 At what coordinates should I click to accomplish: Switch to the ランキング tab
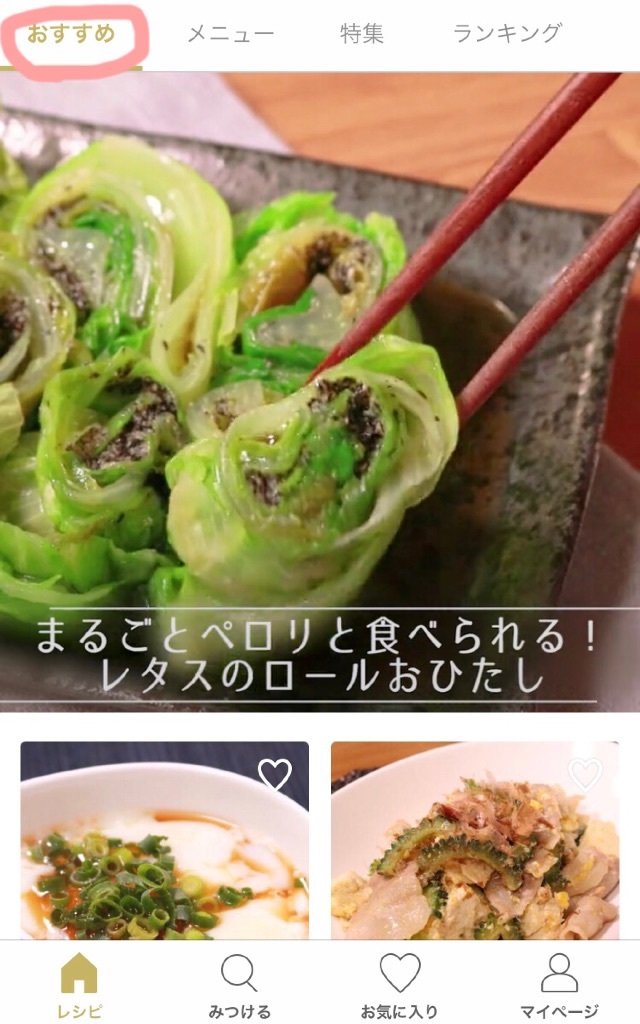[507, 34]
